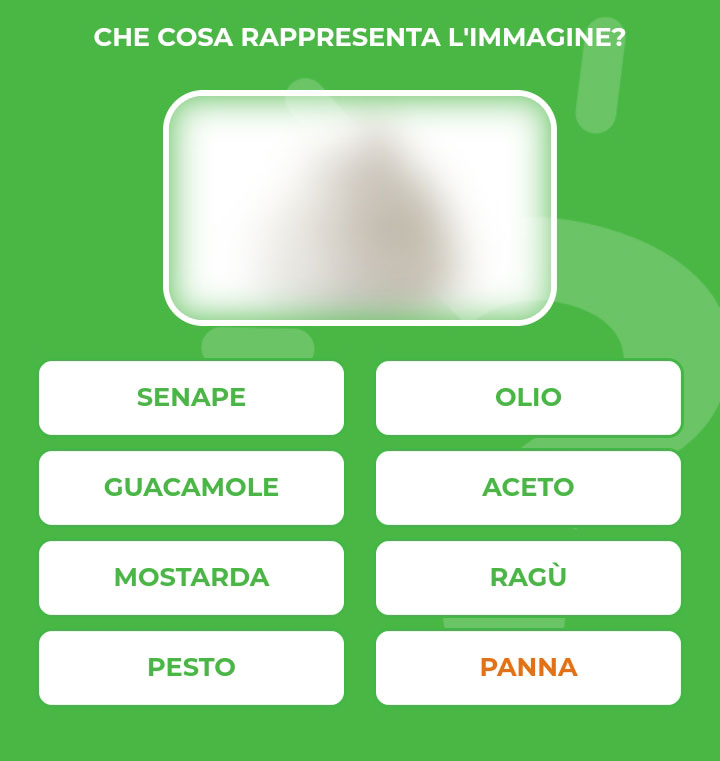This screenshot has width=720, height=761.
Task: Select the orange-colored answer option
Action: tap(528, 667)
